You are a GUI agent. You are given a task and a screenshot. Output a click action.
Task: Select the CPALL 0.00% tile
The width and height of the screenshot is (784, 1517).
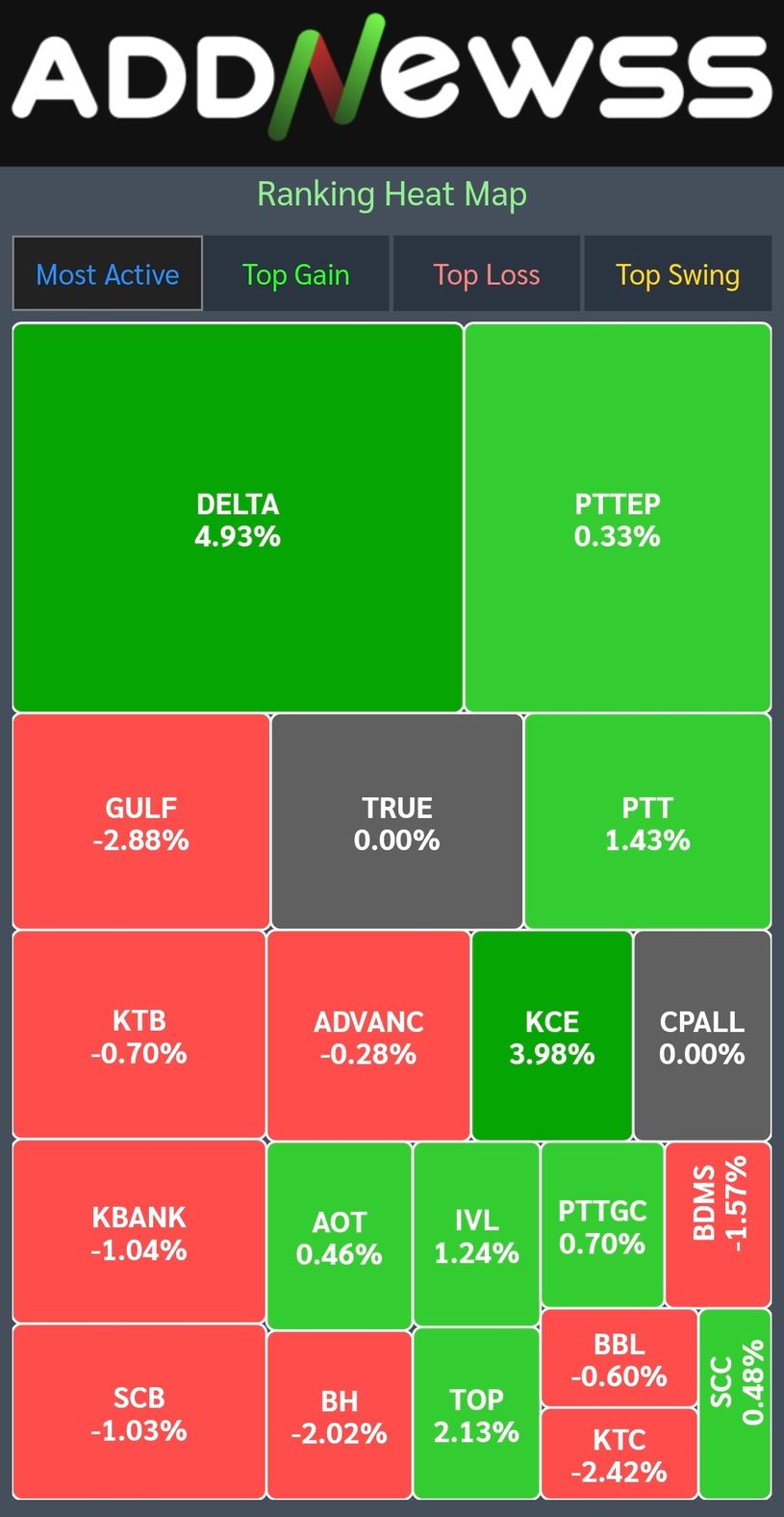702,1036
